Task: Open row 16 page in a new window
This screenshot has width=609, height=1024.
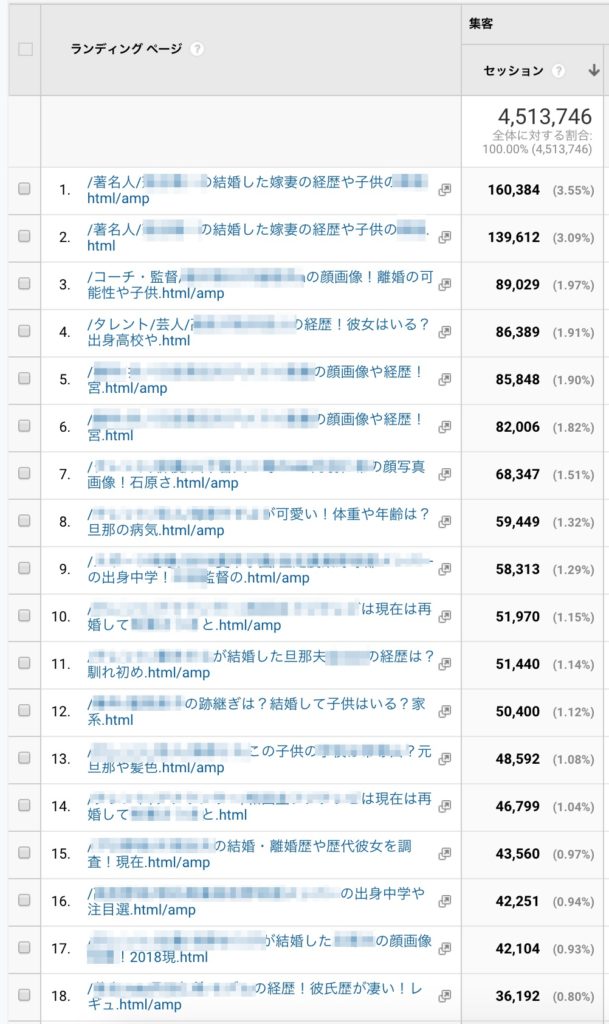Action: coord(445,901)
